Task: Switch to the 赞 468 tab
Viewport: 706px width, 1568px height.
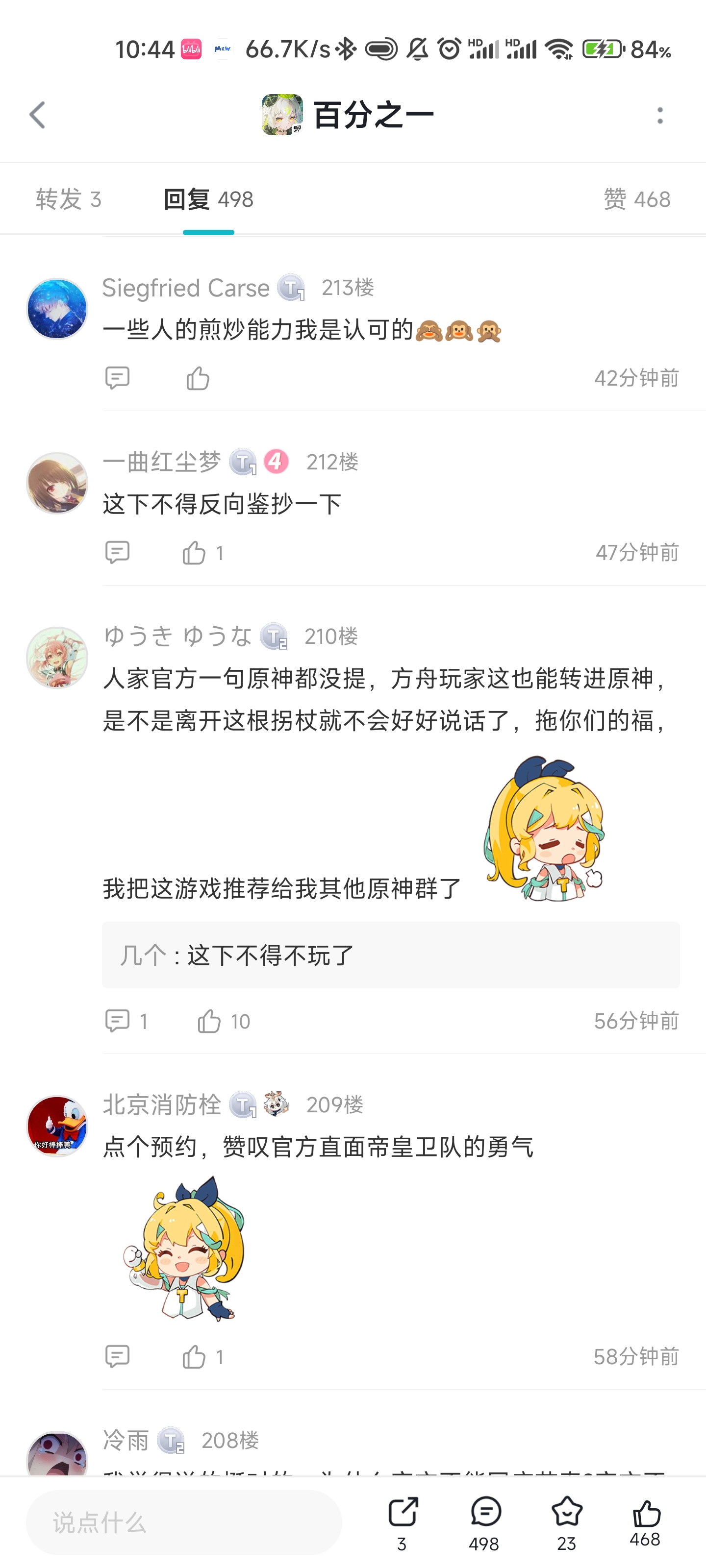Action: pyautogui.click(x=636, y=199)
